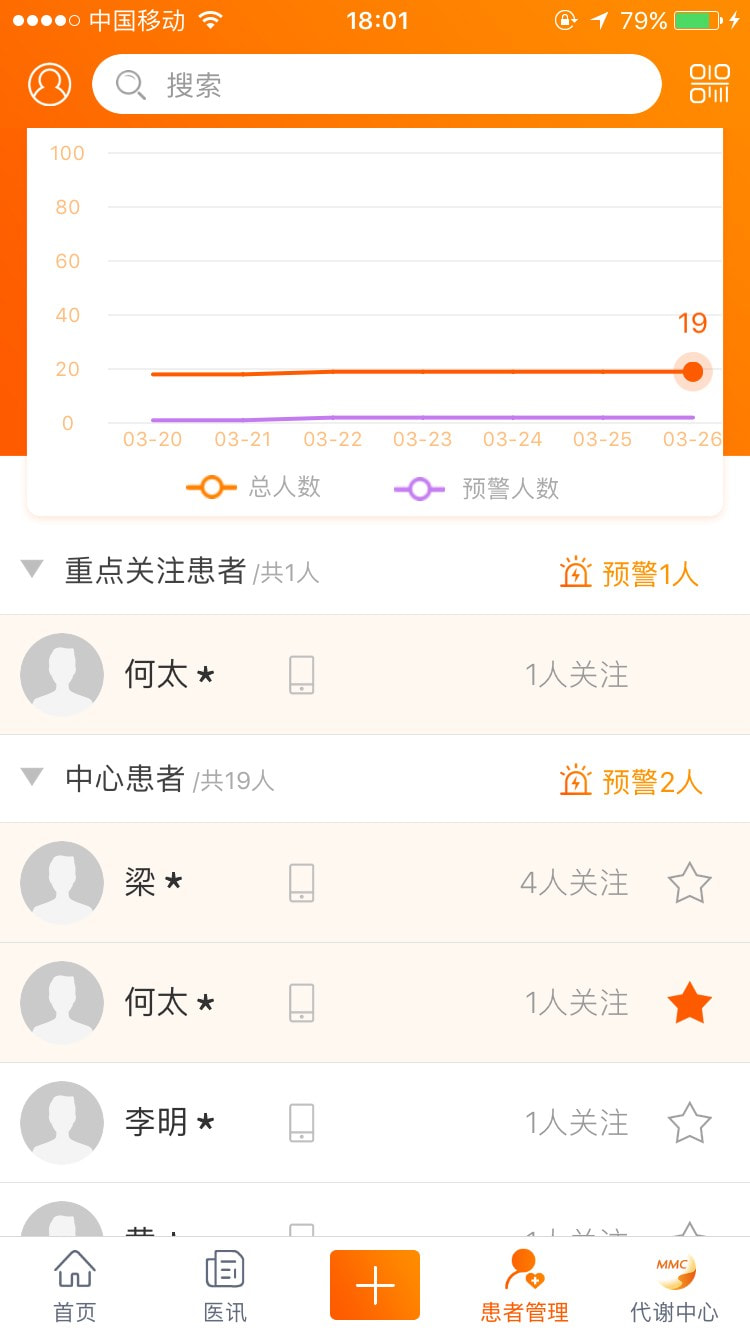Tap the Home (首页) navigation icon
750x1334 pixels.
coord(74,1283)
